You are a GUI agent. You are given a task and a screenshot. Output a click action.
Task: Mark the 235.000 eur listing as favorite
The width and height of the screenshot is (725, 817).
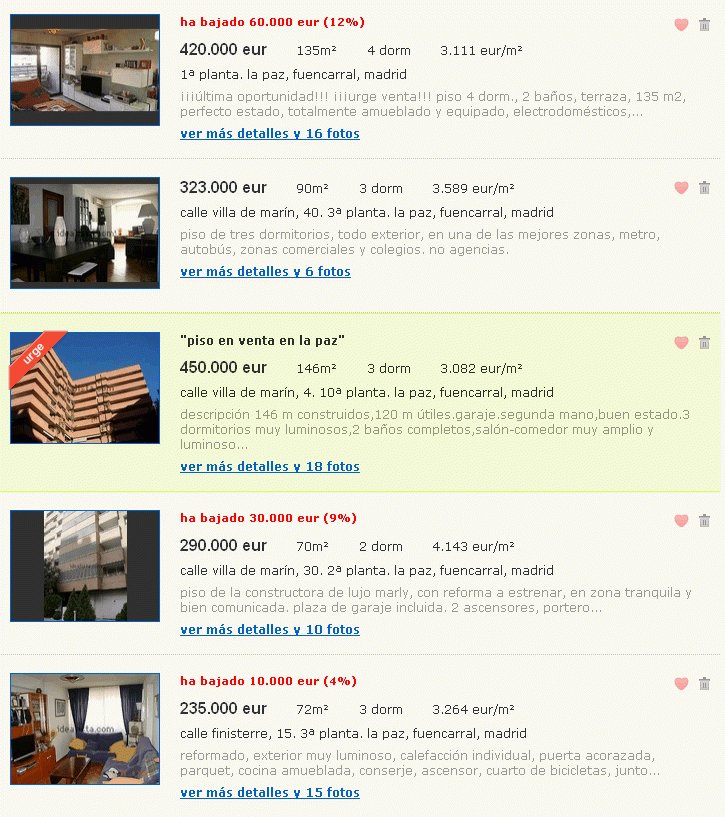(681, 684)
